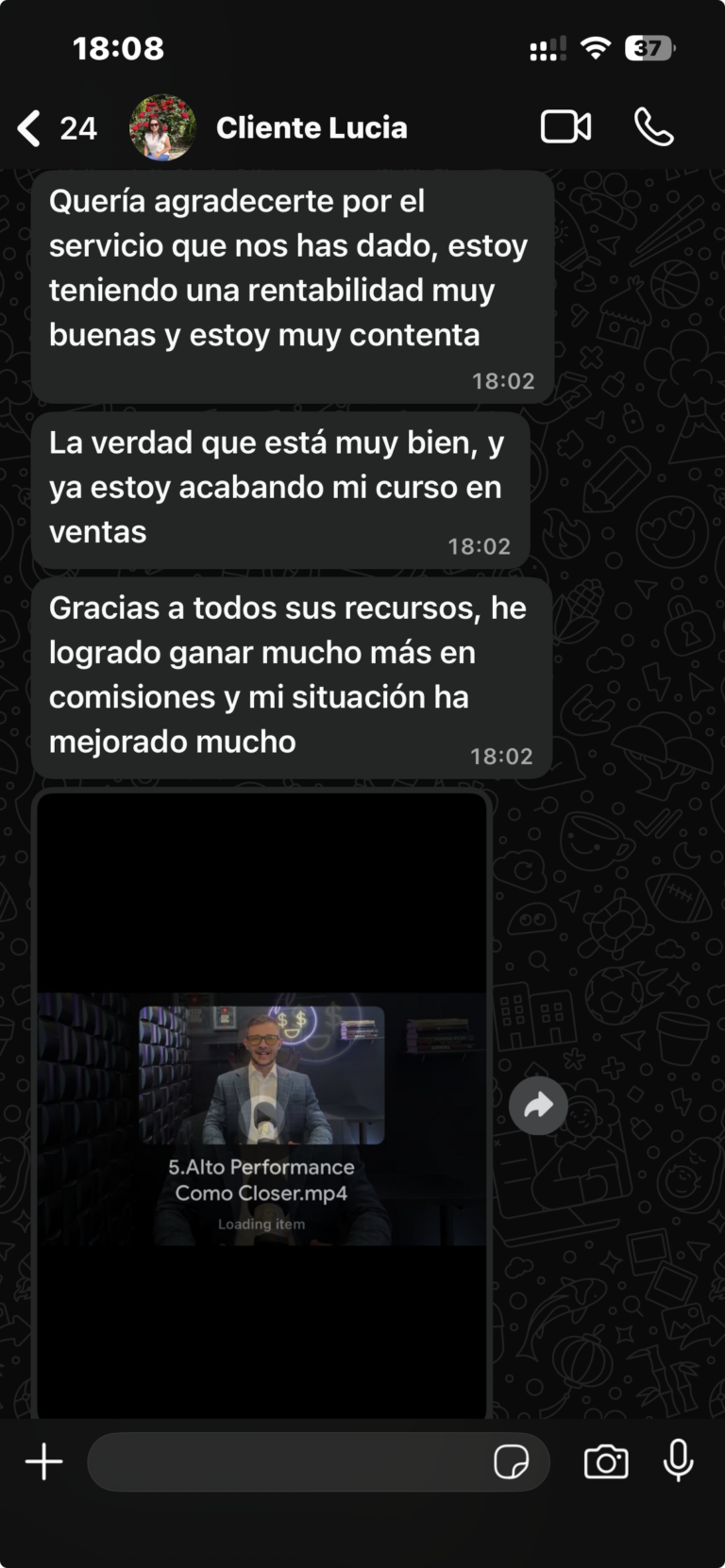The image size is (725, 1568).
Task: Start a video call with Cliente Lucia
Action: tap(565, 125)
